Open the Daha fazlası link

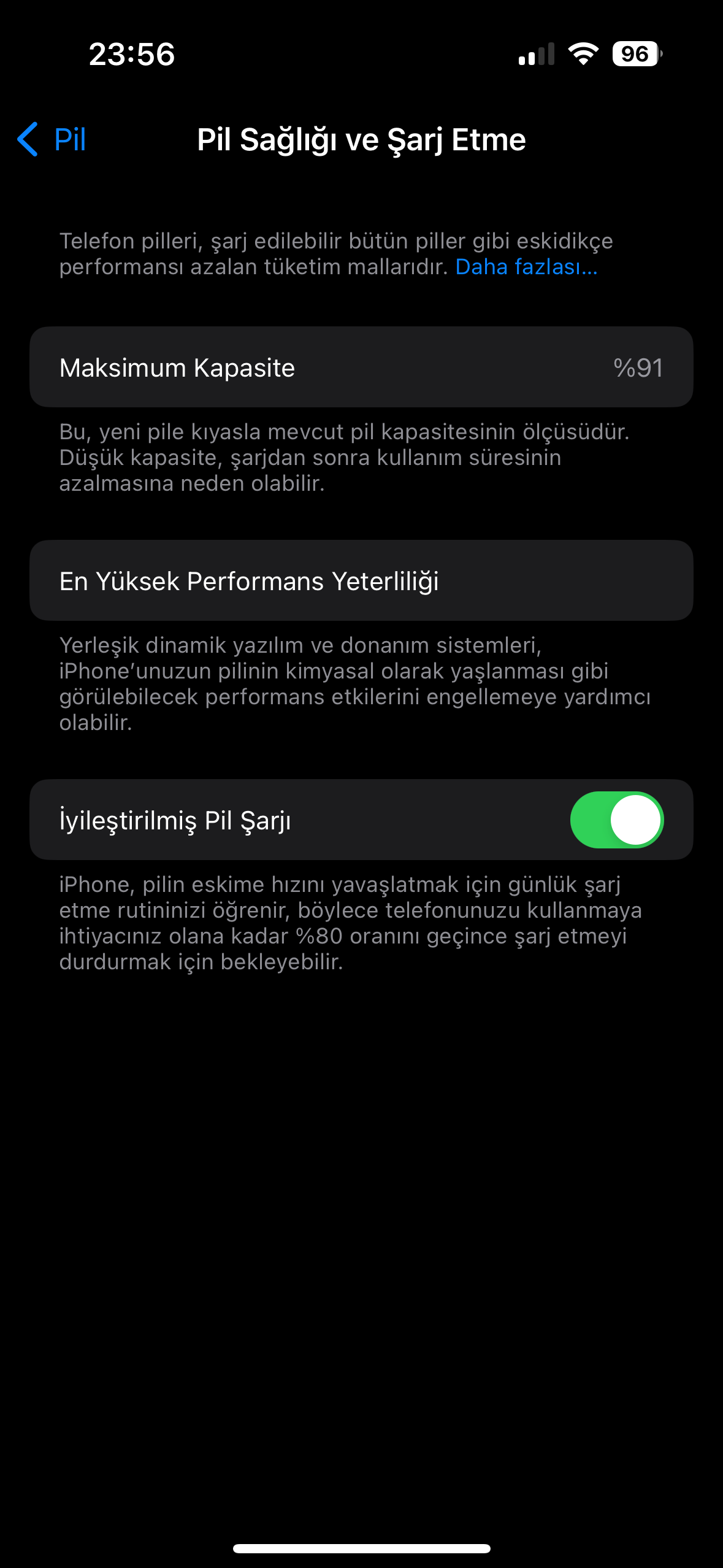[526, 267]
